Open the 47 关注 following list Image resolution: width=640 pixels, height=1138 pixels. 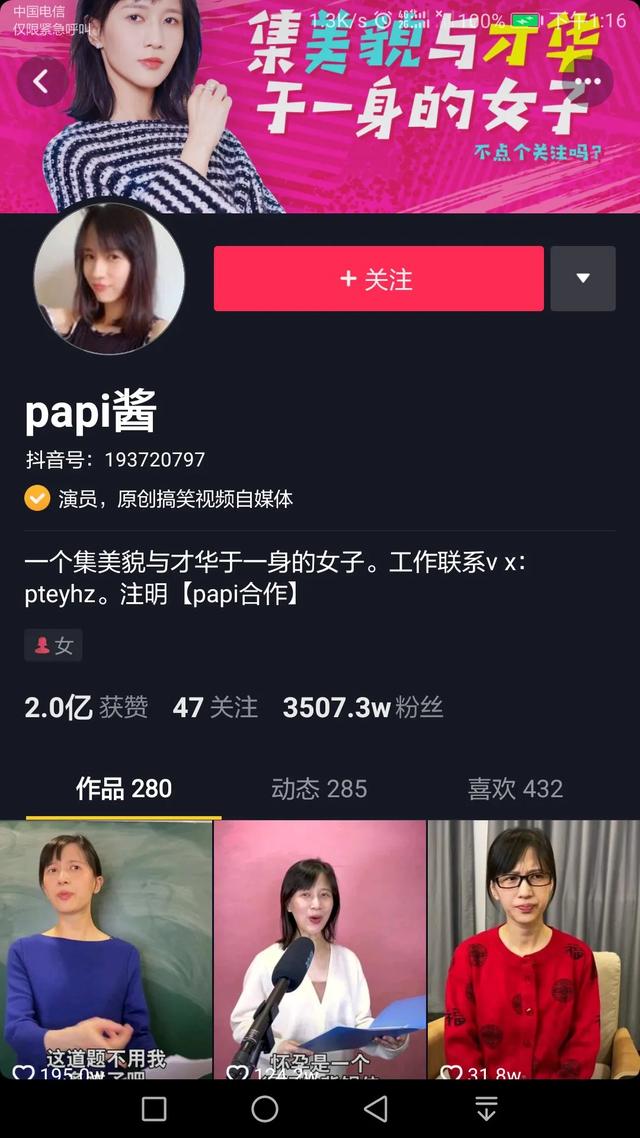point(215,708)
